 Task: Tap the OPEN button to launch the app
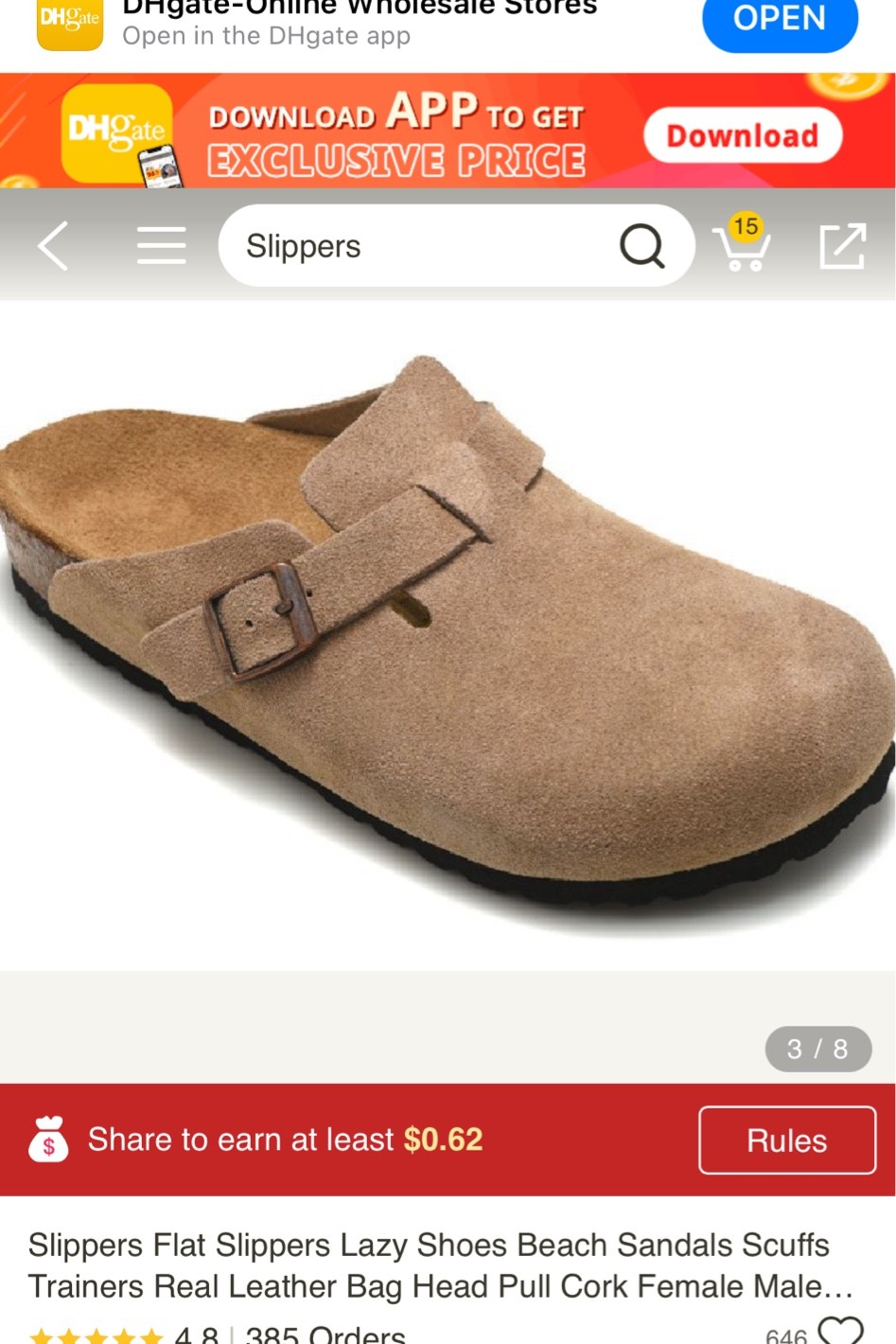click(x=780, y=17)
